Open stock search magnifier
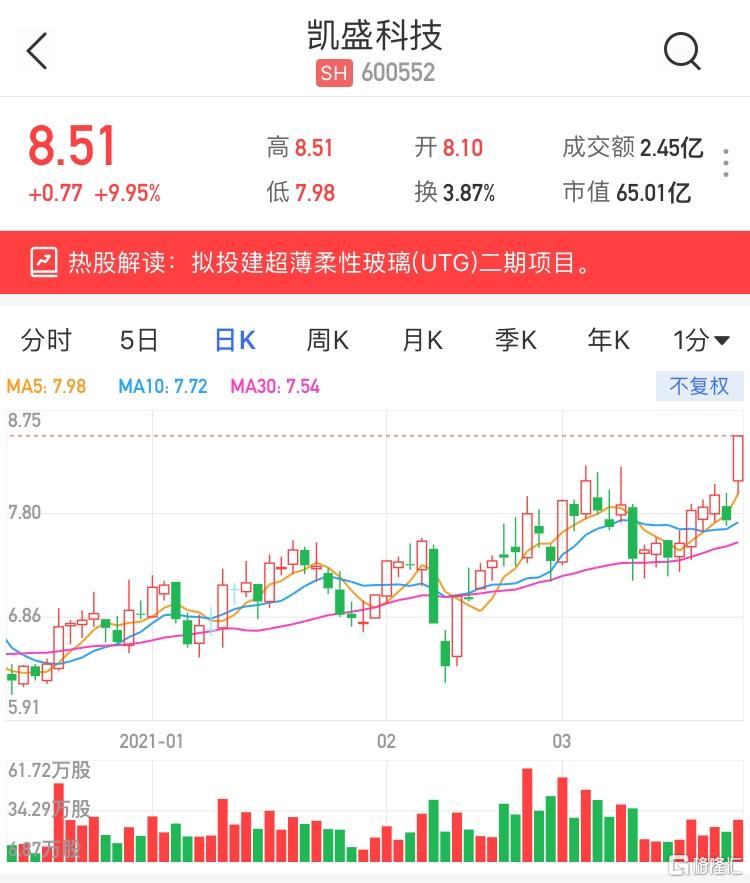Screen dimensions: 750x883 pyautogui.click(x=682, y=50)
